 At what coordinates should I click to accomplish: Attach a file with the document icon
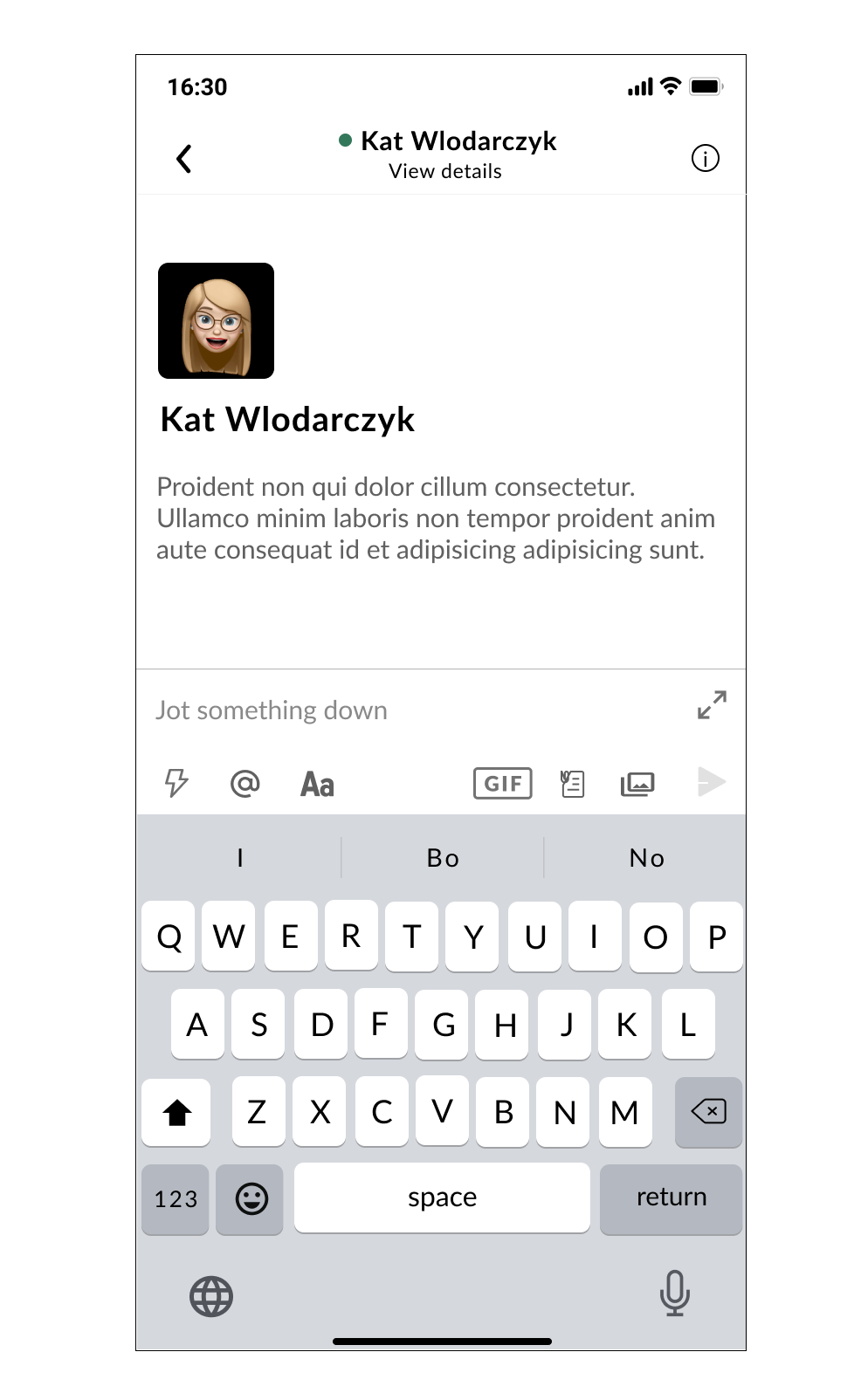(572, 783)
